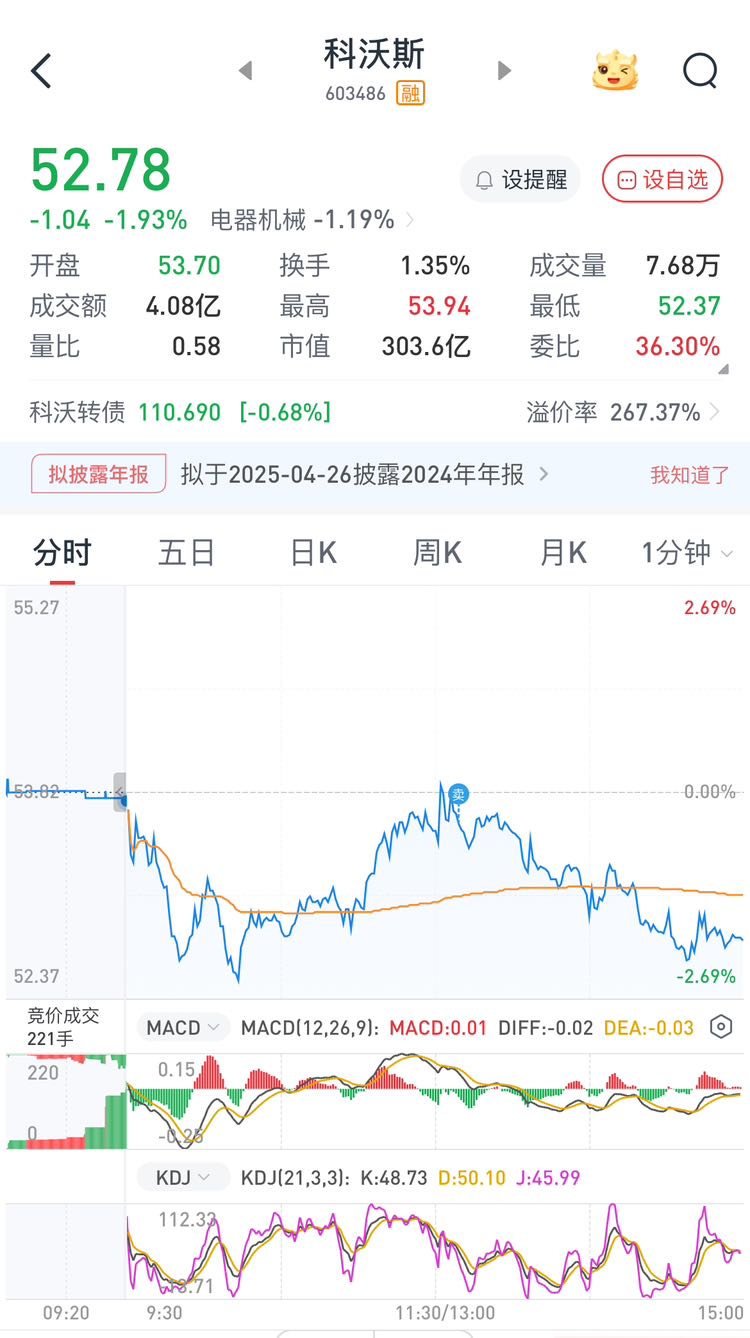
Task: Switch to the 周K chart tab
Action: point(438,553)
